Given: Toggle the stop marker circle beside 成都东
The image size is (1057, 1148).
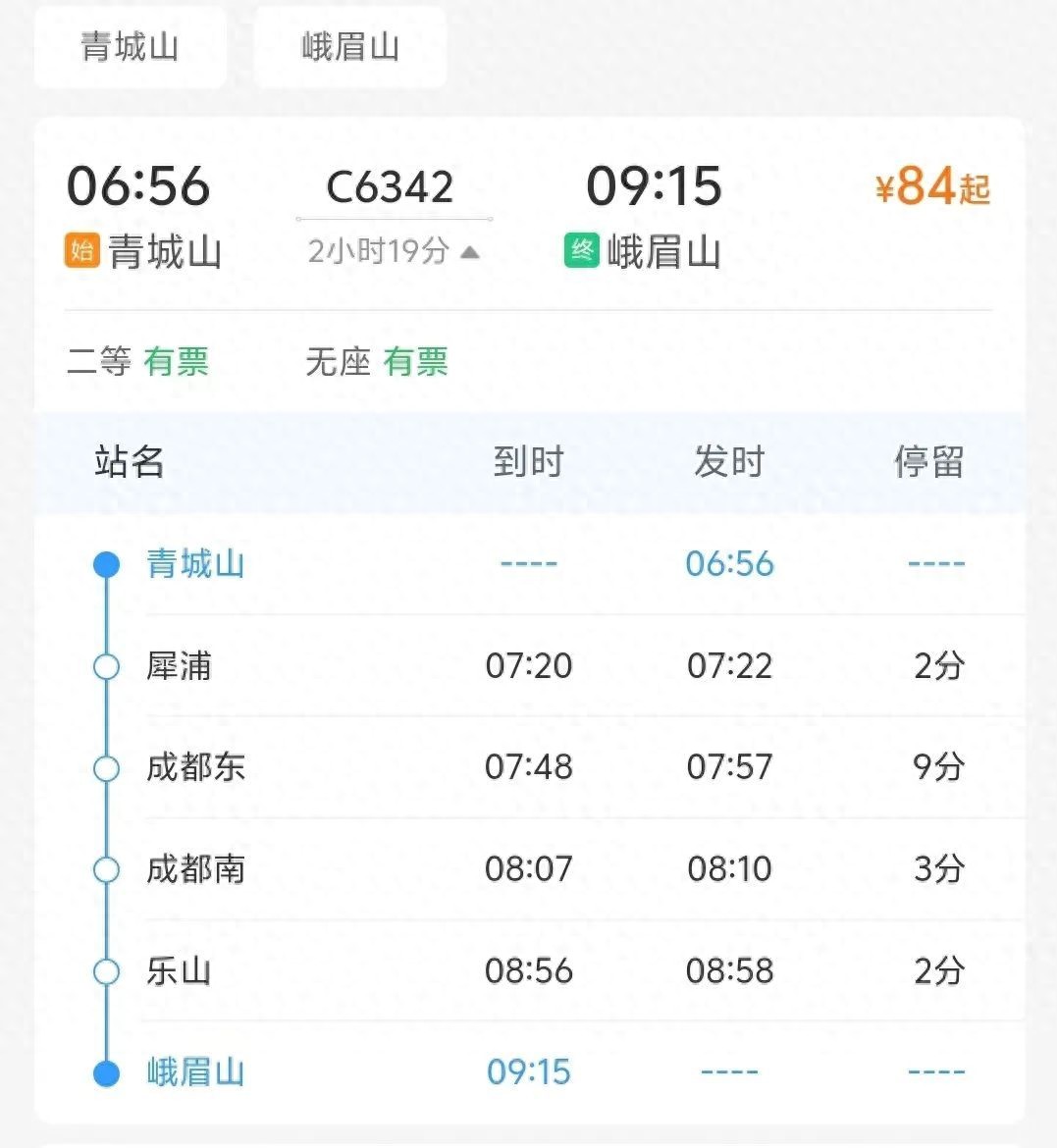Looking at the screenshot, I should click(106, 767).
